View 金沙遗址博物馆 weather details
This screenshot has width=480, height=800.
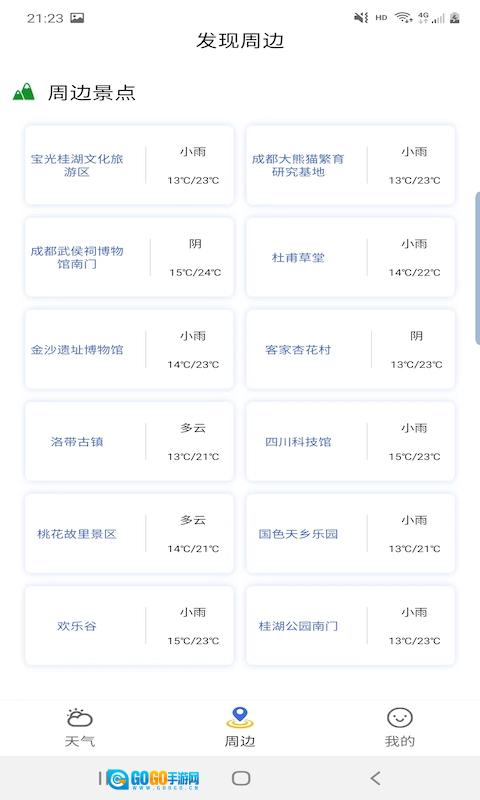coord(129,349)
